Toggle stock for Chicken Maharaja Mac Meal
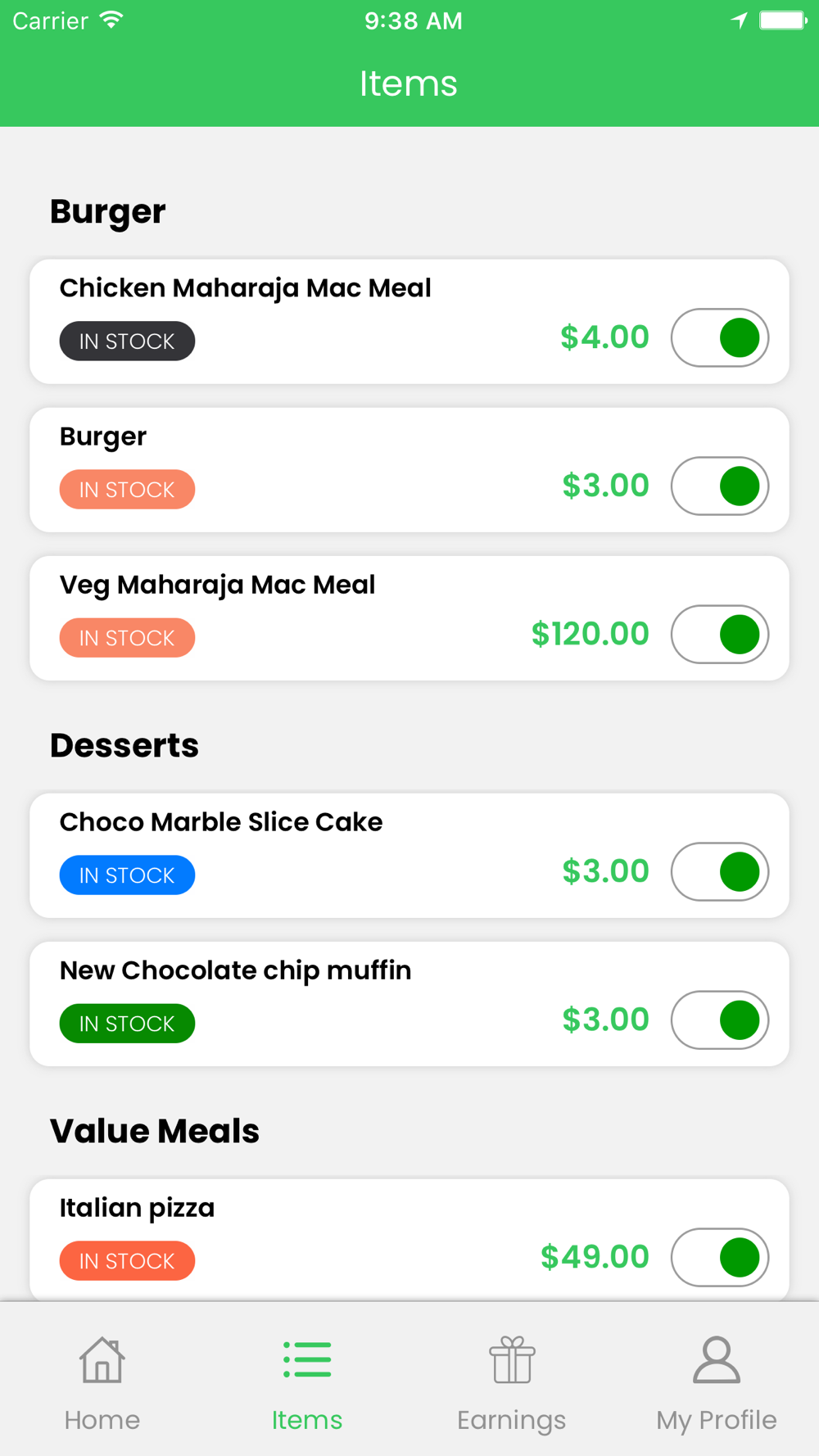This screenshot has height=1456, width=819. click(x=720, y=337)
